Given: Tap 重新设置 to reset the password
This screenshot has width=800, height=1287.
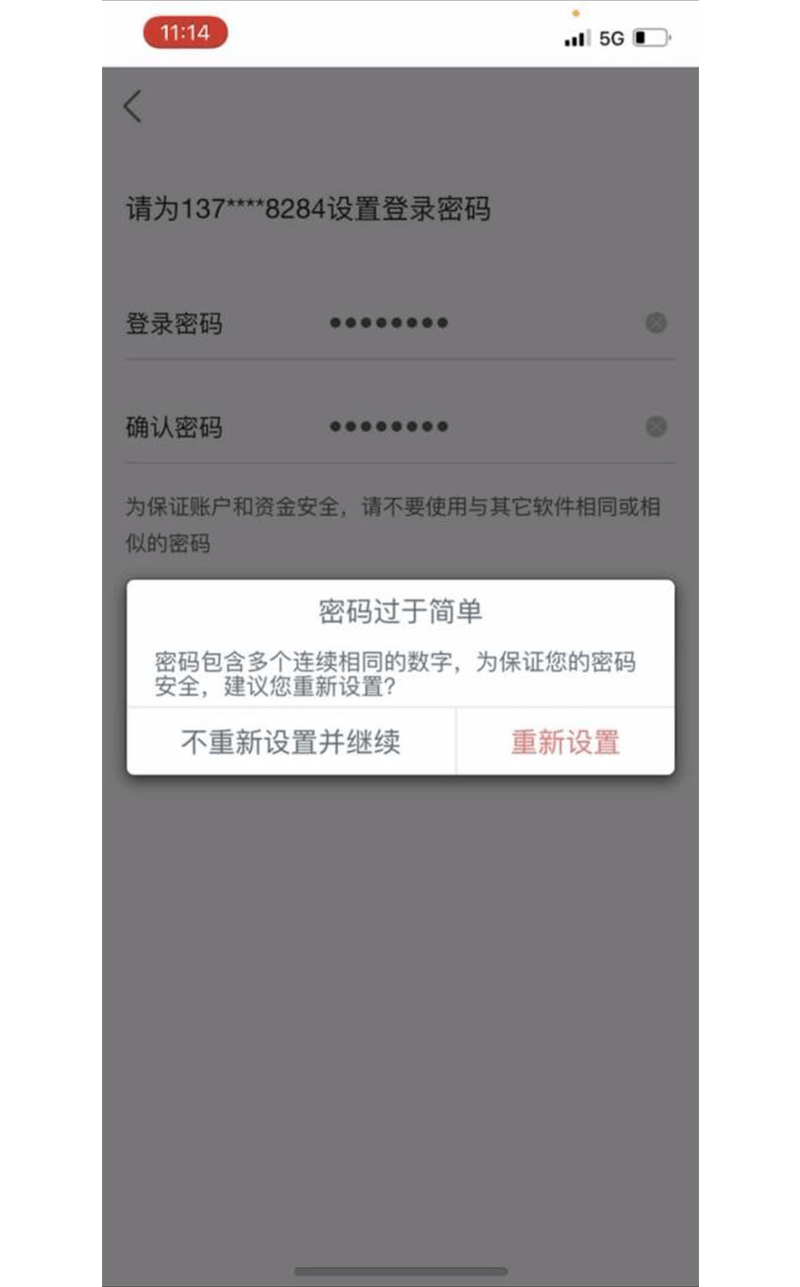Looking at the screenshot, I should coord(565,742).
